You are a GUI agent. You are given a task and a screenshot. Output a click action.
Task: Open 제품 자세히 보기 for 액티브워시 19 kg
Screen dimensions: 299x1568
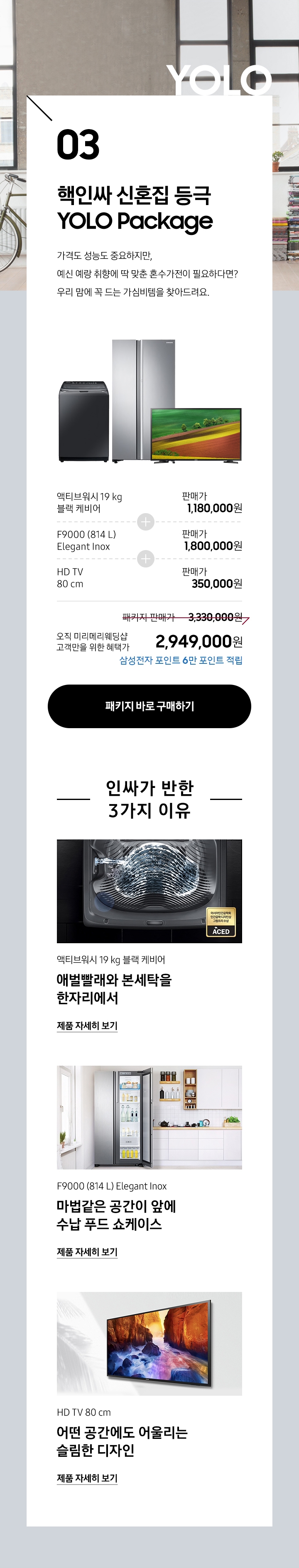coord(87,1026)
